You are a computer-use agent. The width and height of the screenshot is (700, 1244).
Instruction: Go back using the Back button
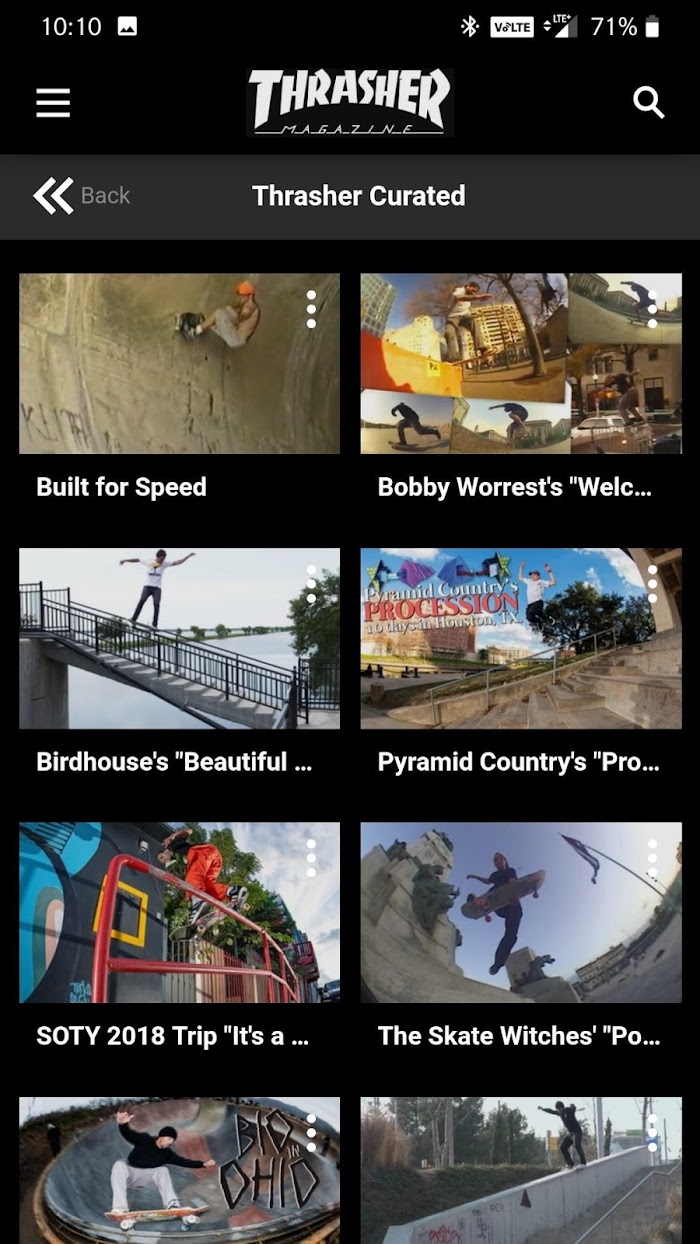82,196
